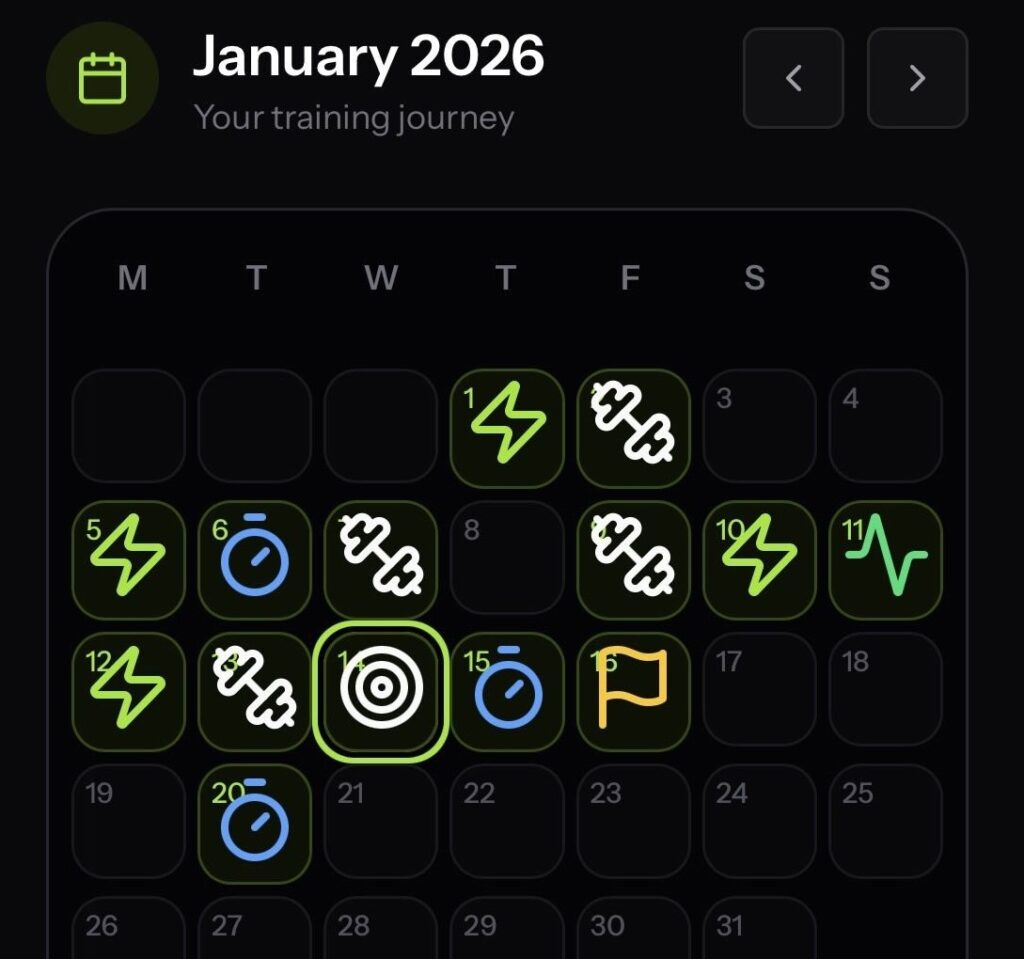This screenshot has height=959, width=1024.
Task: Pick January 17 in the calendar
Action: pyautogui.click(x=759, y=691)
